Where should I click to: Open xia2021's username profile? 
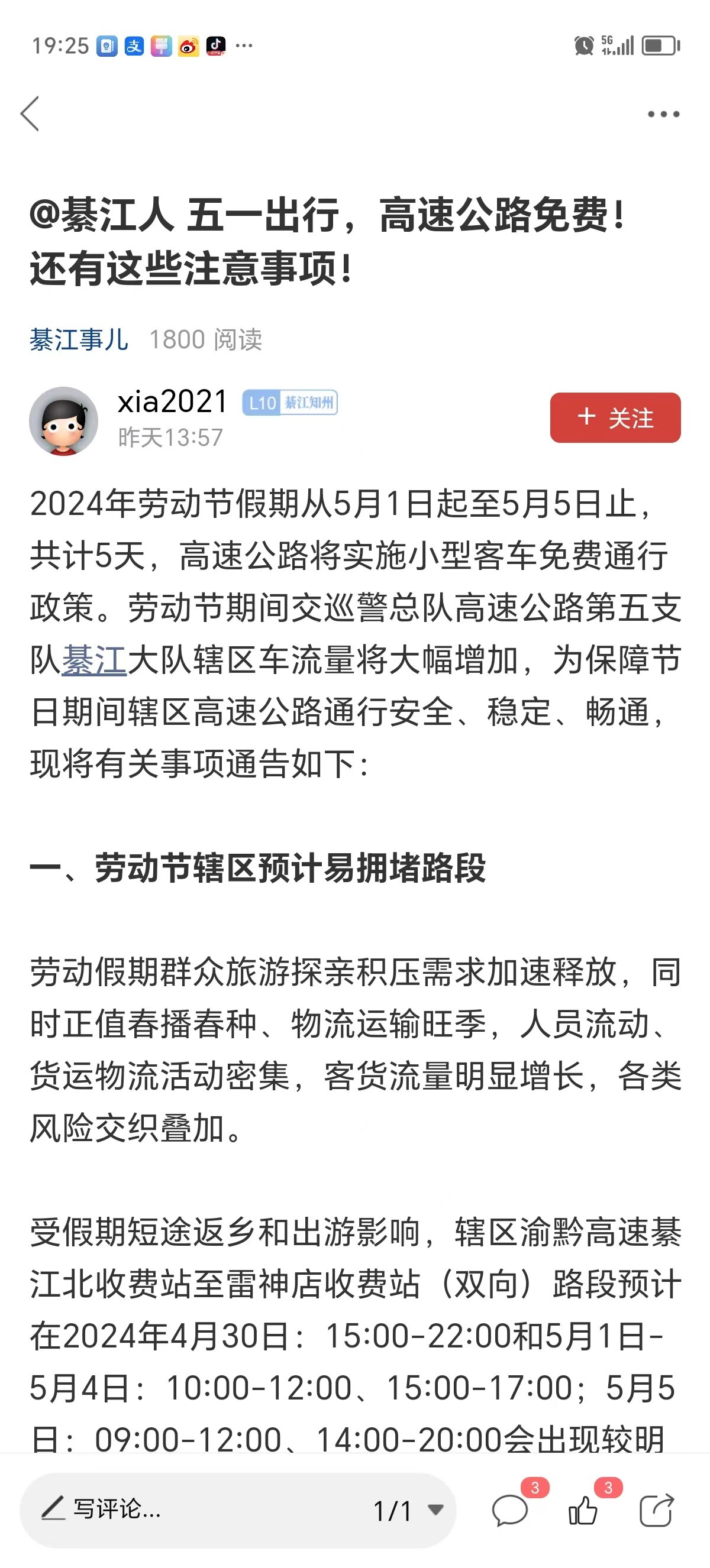point(172,401)
